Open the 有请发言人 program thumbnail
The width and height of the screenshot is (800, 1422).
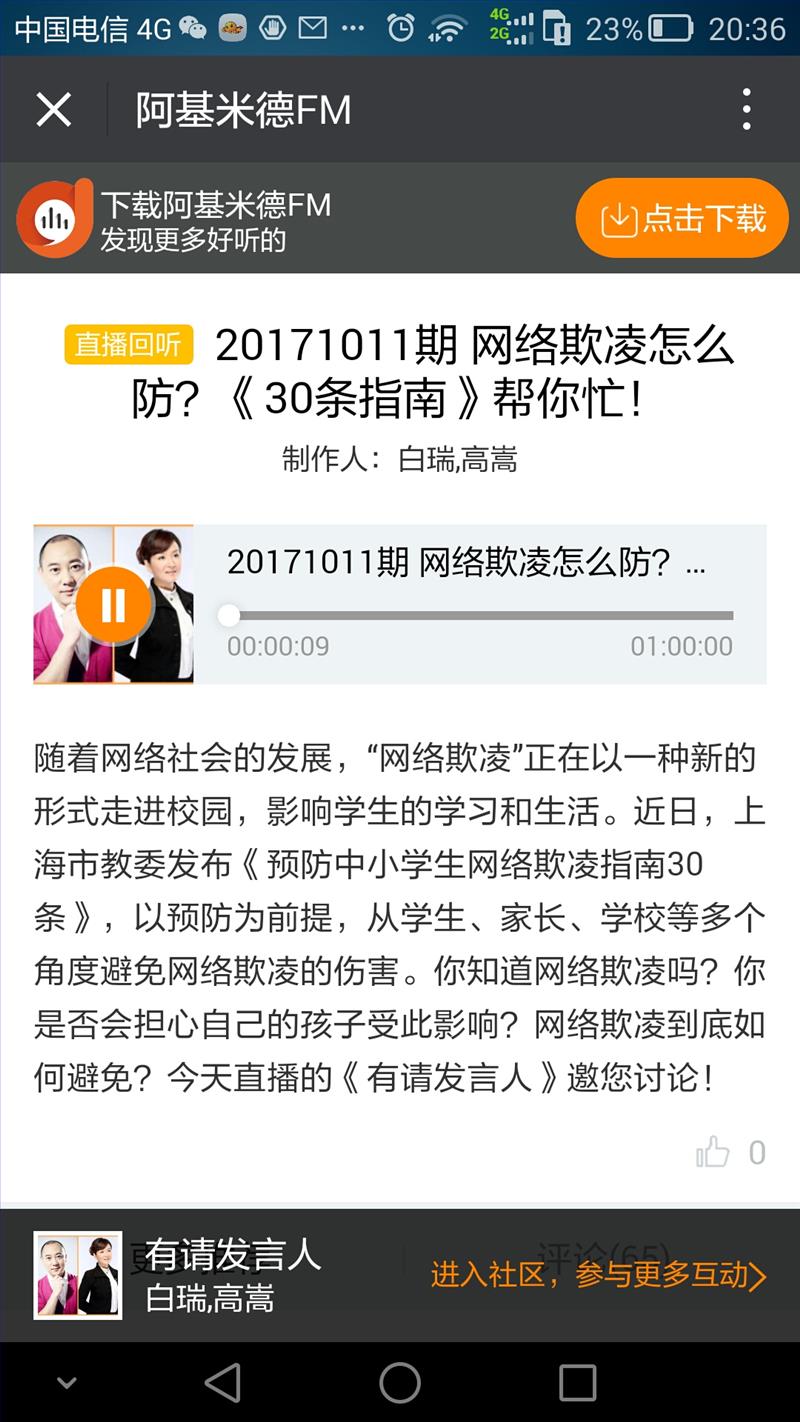(x=78, y=1275)
